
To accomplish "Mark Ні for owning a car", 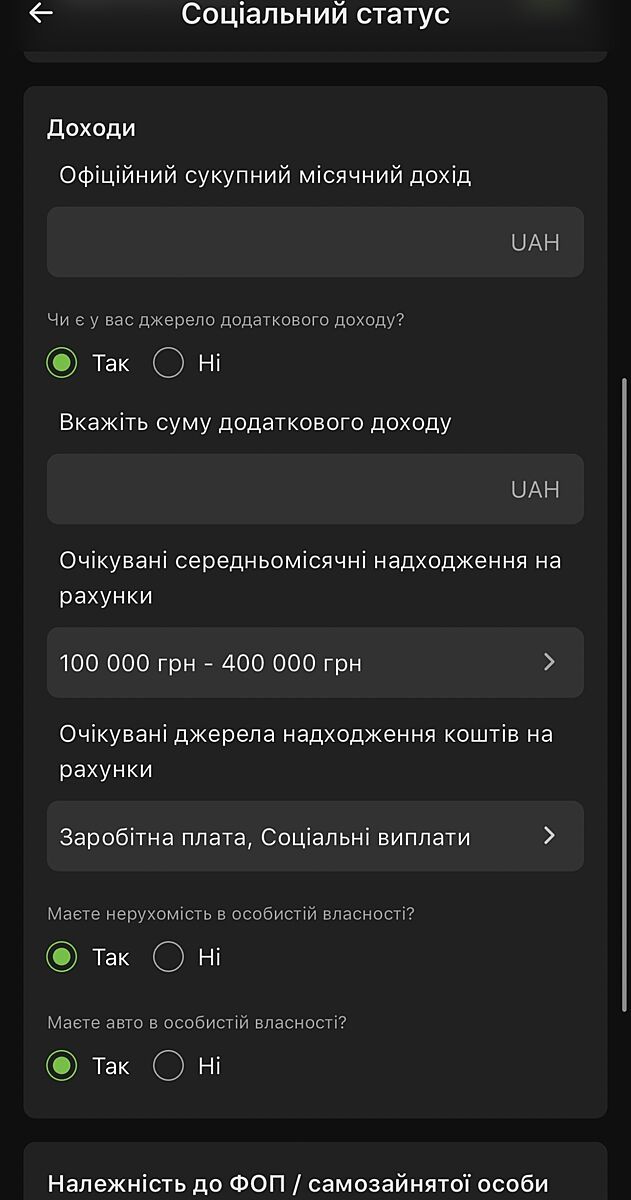I will click(168, 1066).
